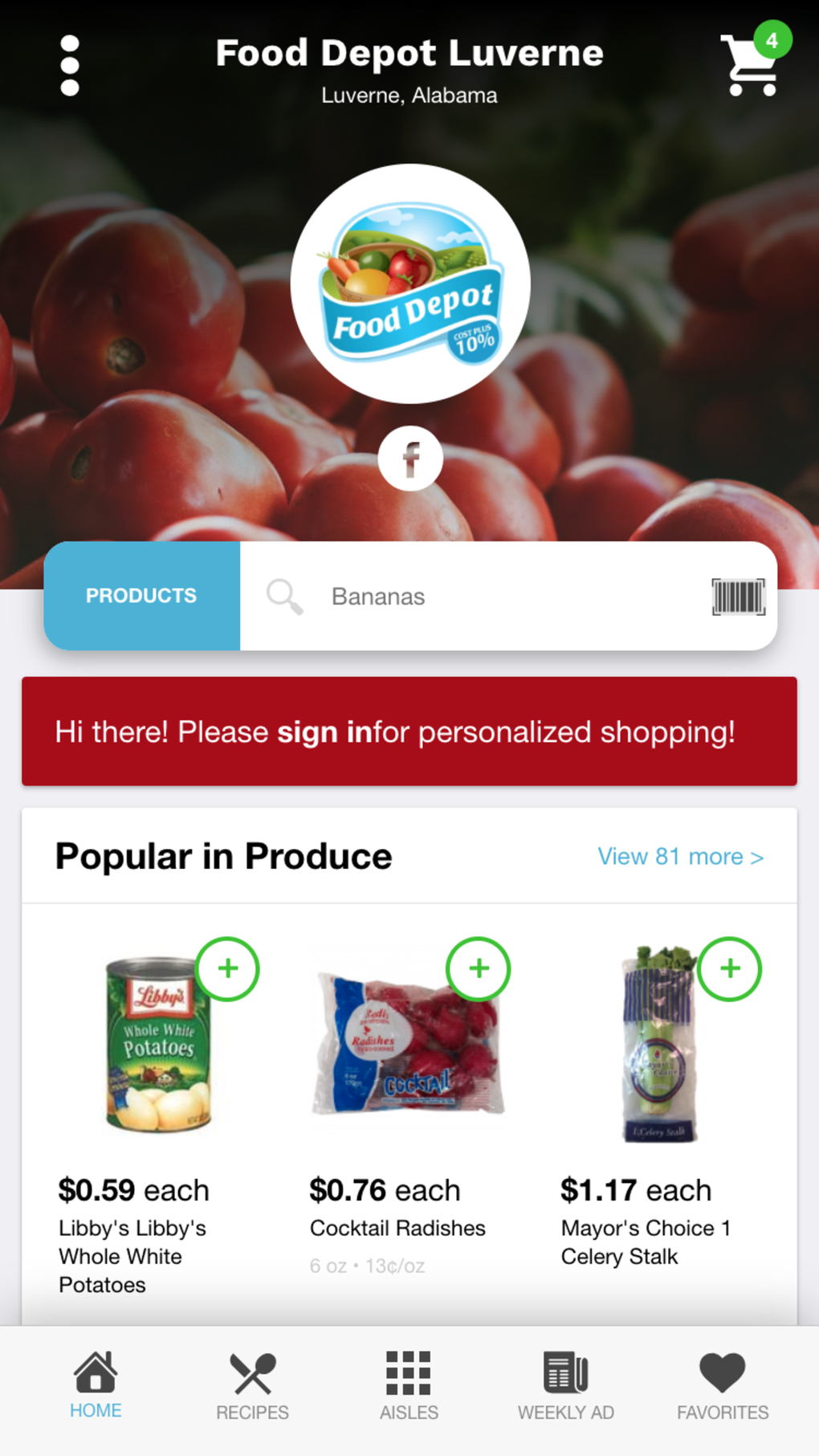Add Cocktail Radishes to cart
Image resolution: width=819 pixels, height=1456 pixels.
click(x=479, y=969)
